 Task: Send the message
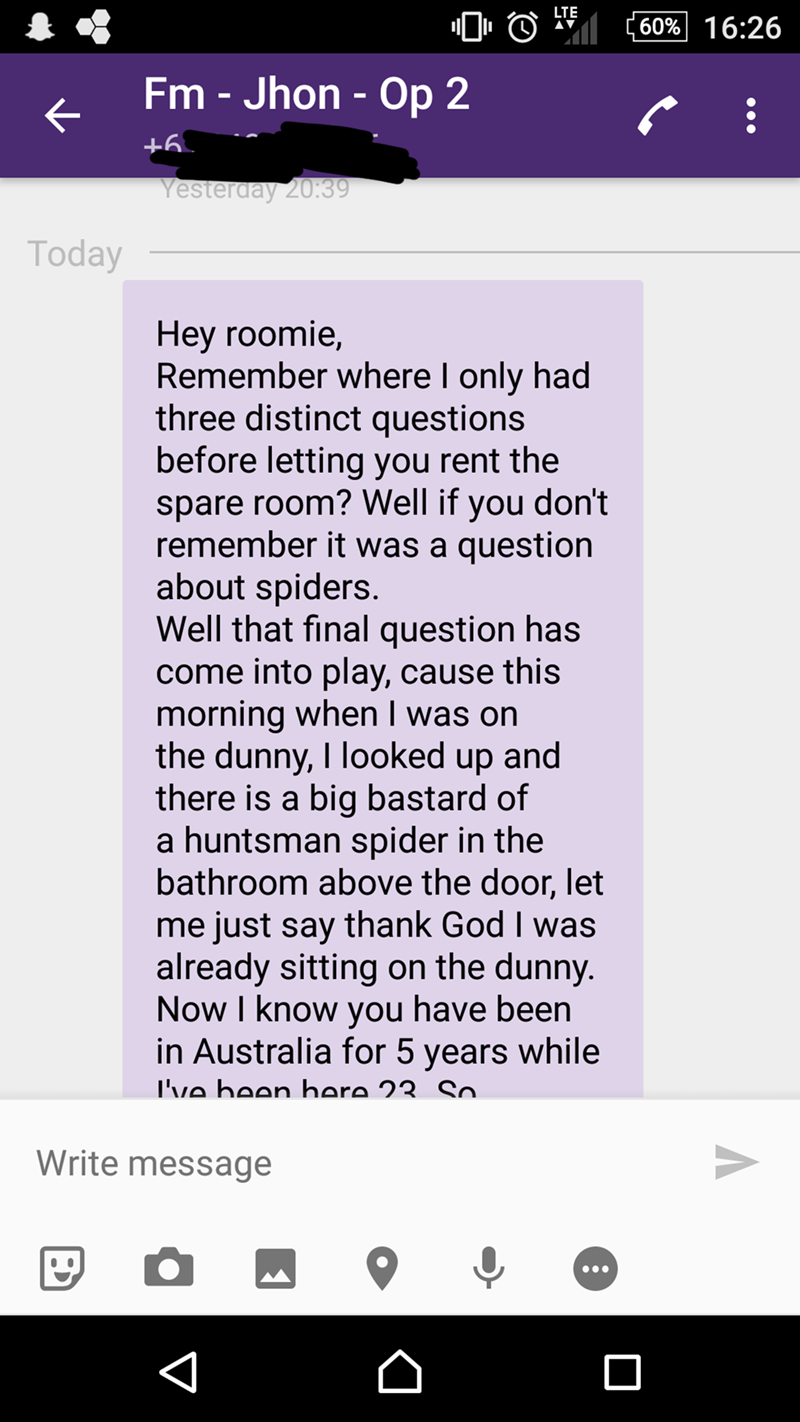pos(737,1162)
